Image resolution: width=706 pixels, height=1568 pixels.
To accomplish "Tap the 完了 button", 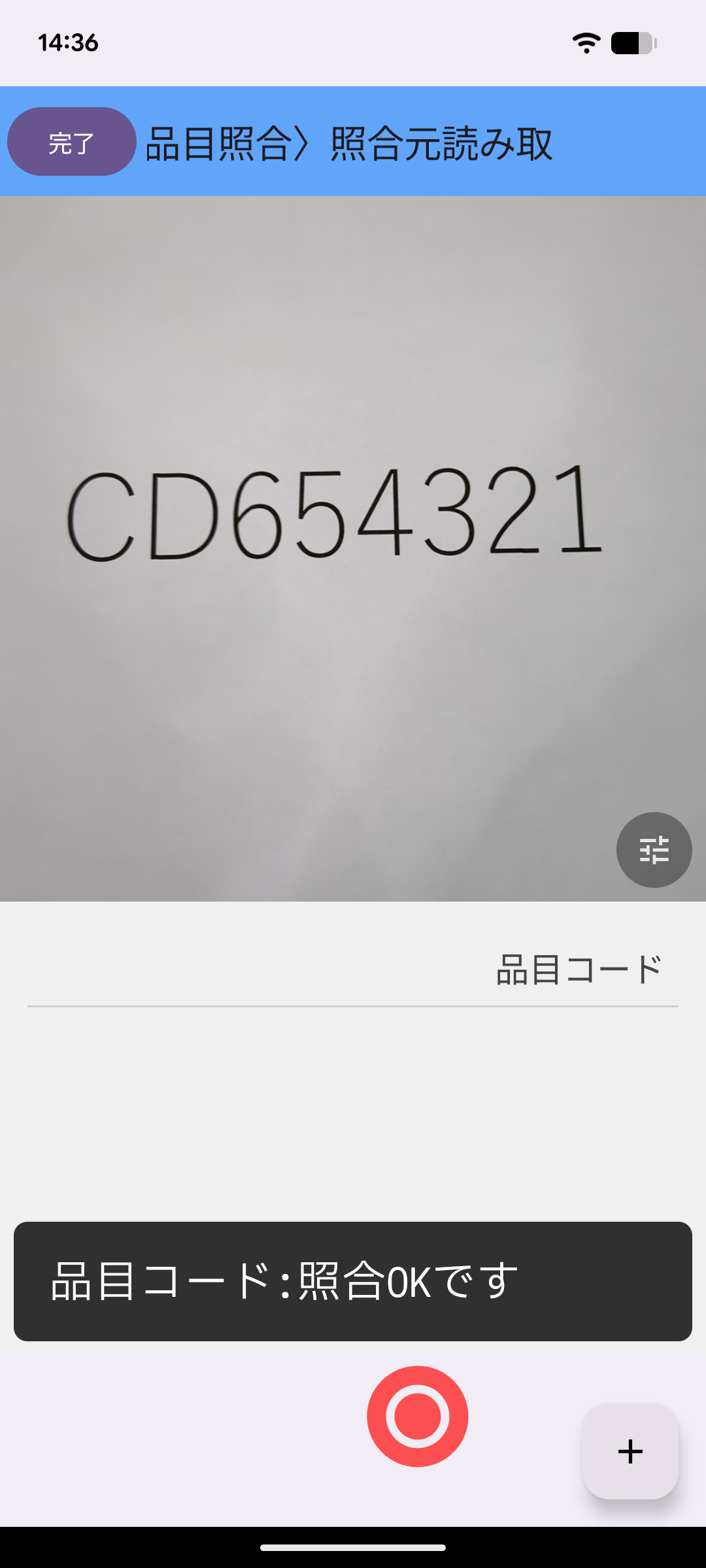I will (x=71, y=142).
